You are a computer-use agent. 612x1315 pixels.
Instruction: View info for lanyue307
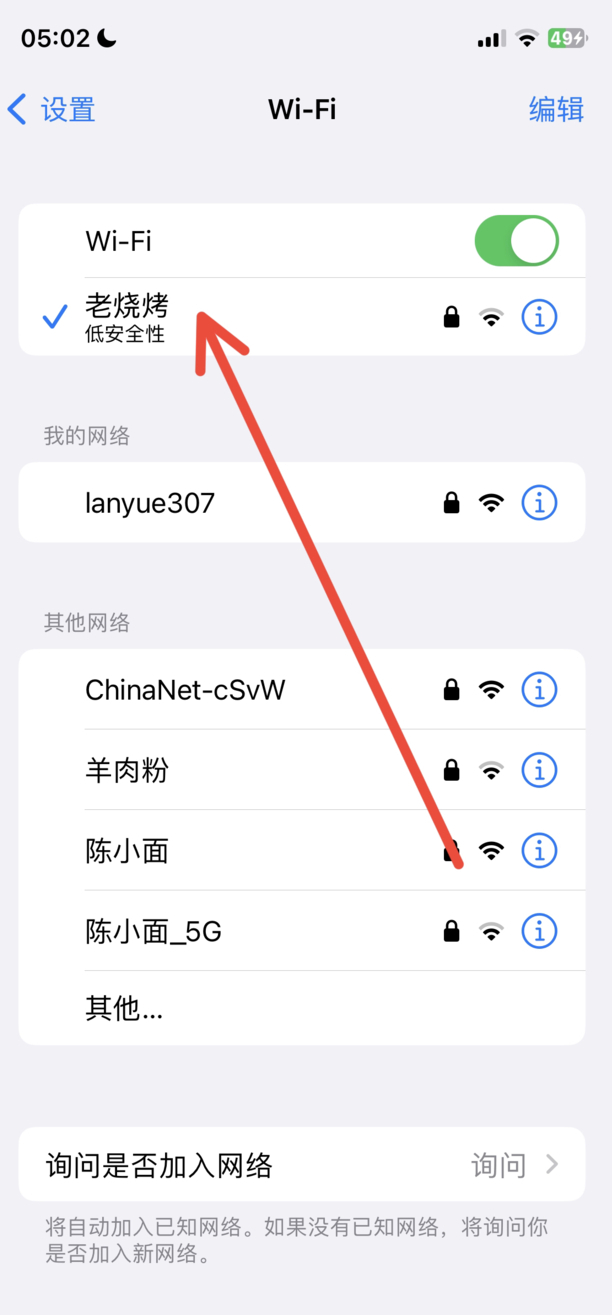tap(539, 502)
